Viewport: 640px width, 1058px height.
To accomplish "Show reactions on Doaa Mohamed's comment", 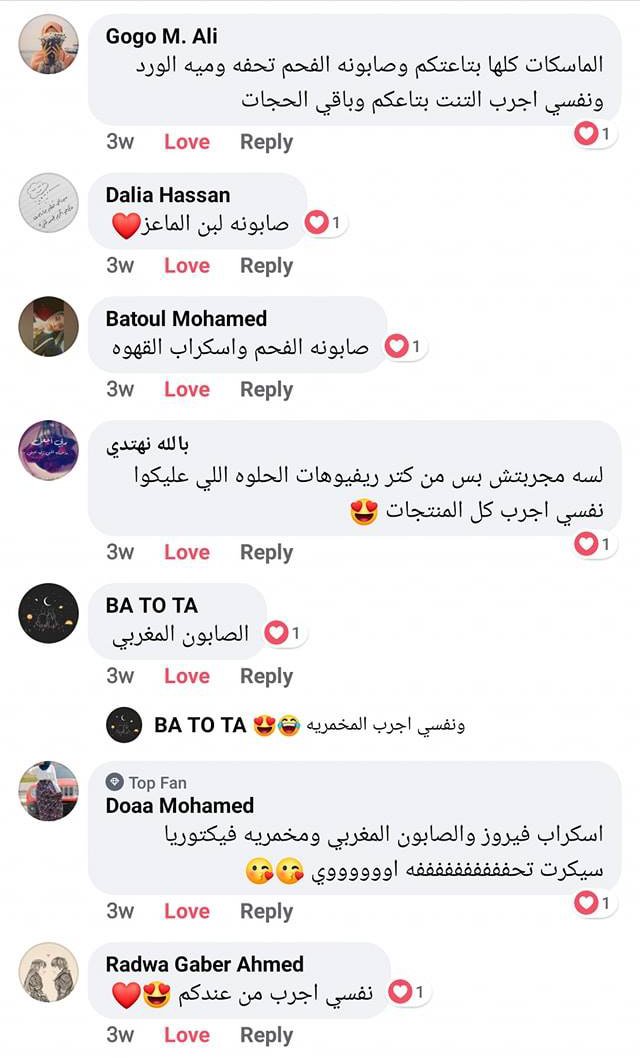I will (x=593, y=903).
